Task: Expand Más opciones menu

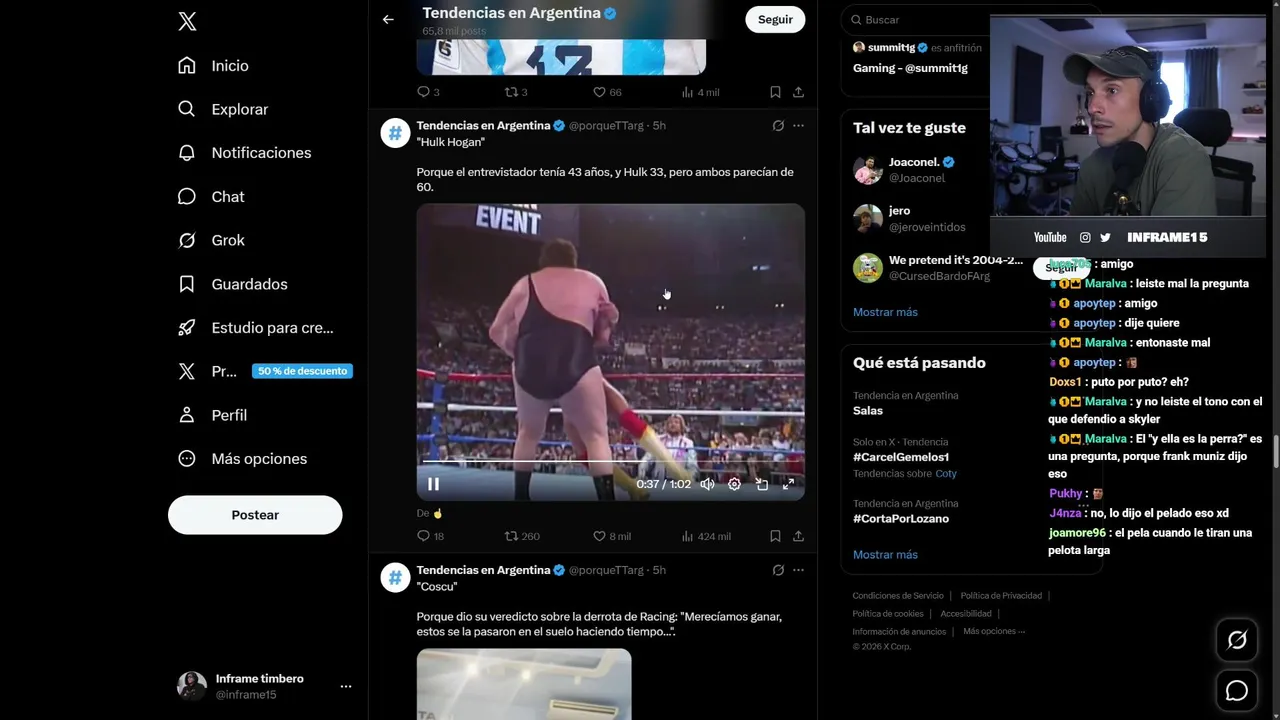Action: coord(258,459)
